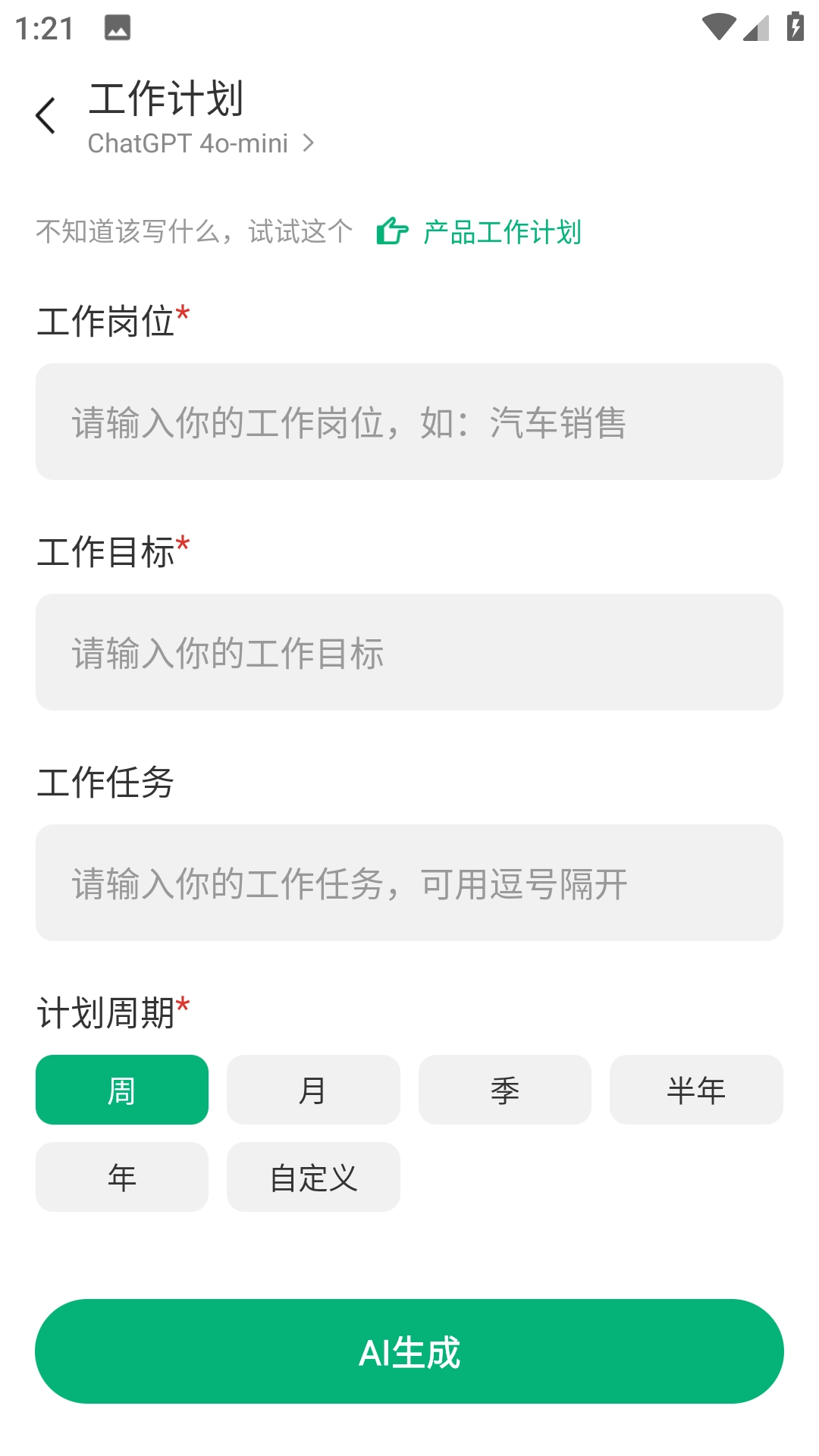This screenshot has width=819, height=1456.
Task: Select the 工作任务 input box
Action: pos(409,883)
